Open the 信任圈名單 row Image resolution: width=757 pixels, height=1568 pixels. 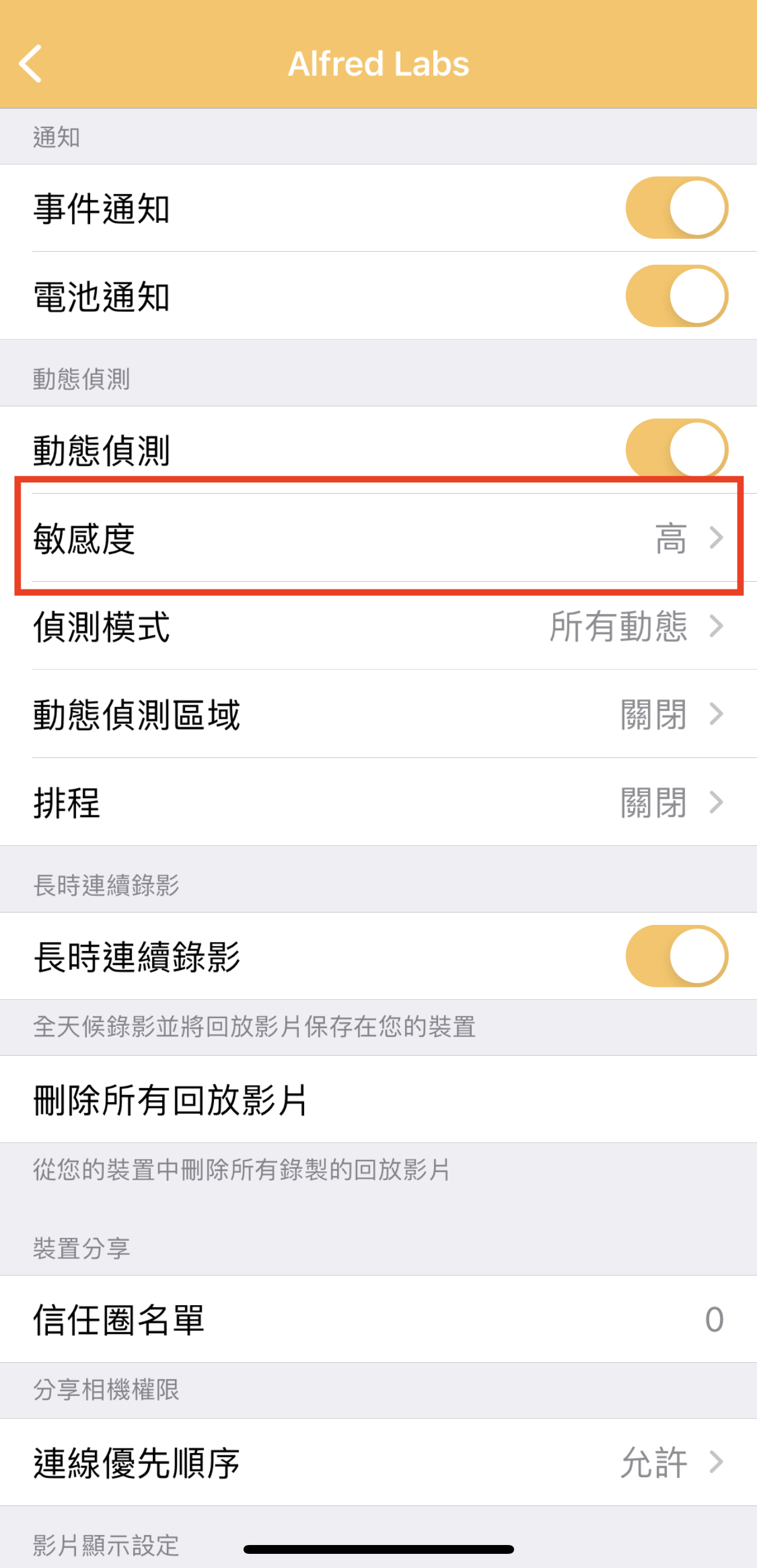point(377,1319)
